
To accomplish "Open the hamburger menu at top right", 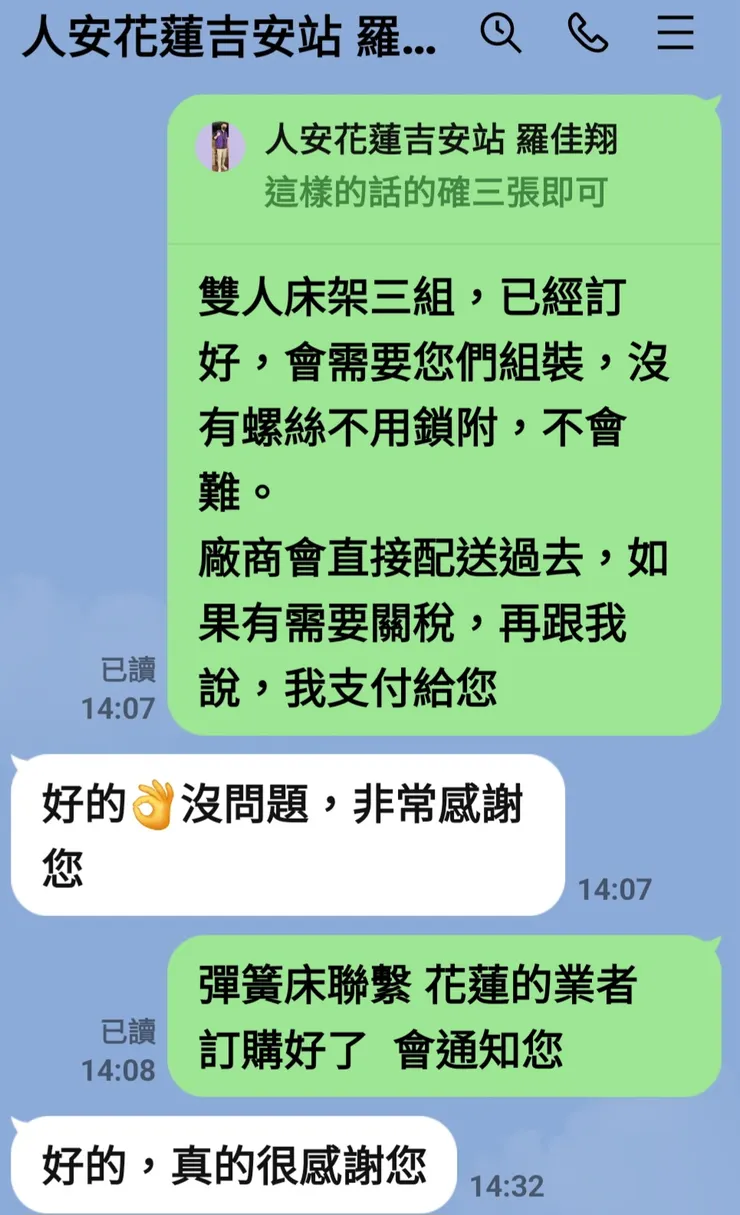I will (677, 33).
